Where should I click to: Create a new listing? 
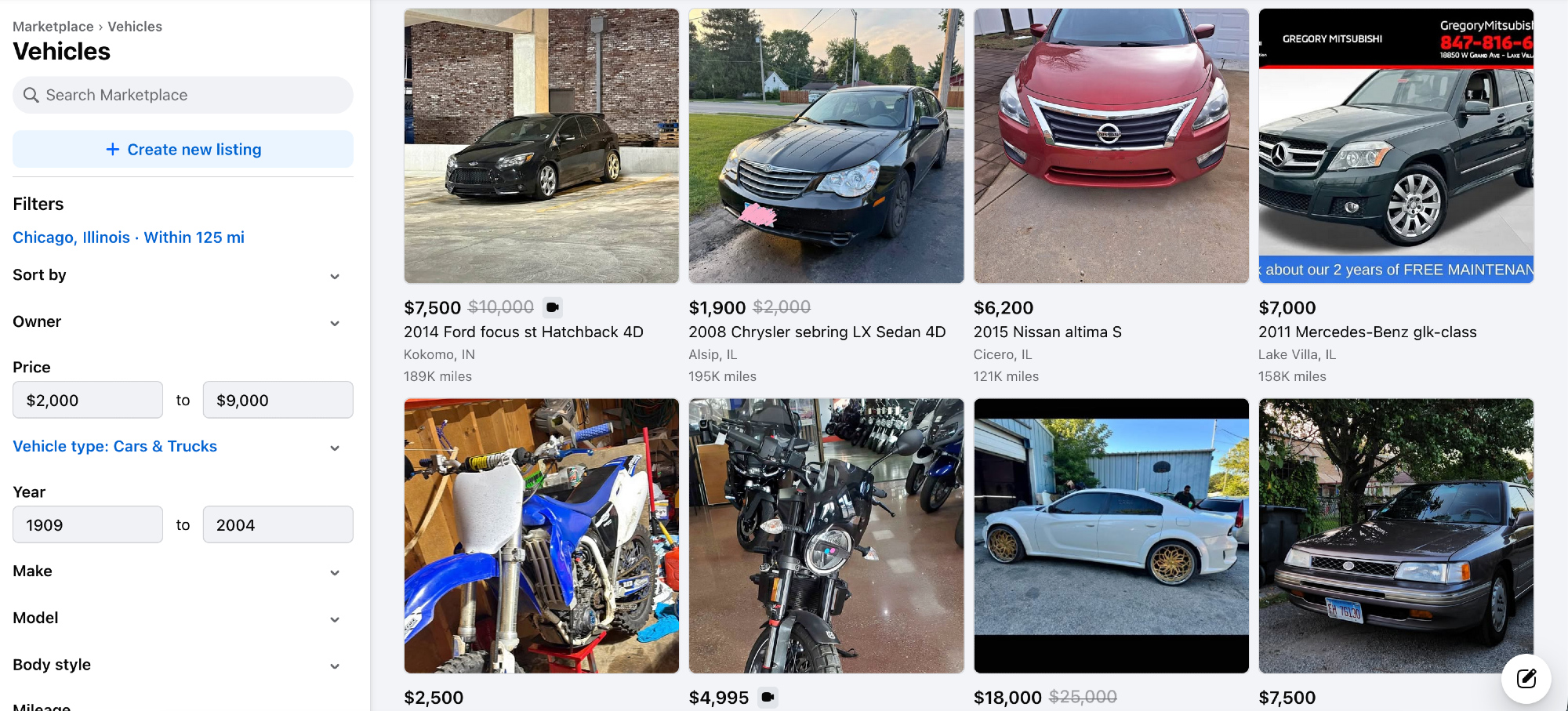pos(183,149)
